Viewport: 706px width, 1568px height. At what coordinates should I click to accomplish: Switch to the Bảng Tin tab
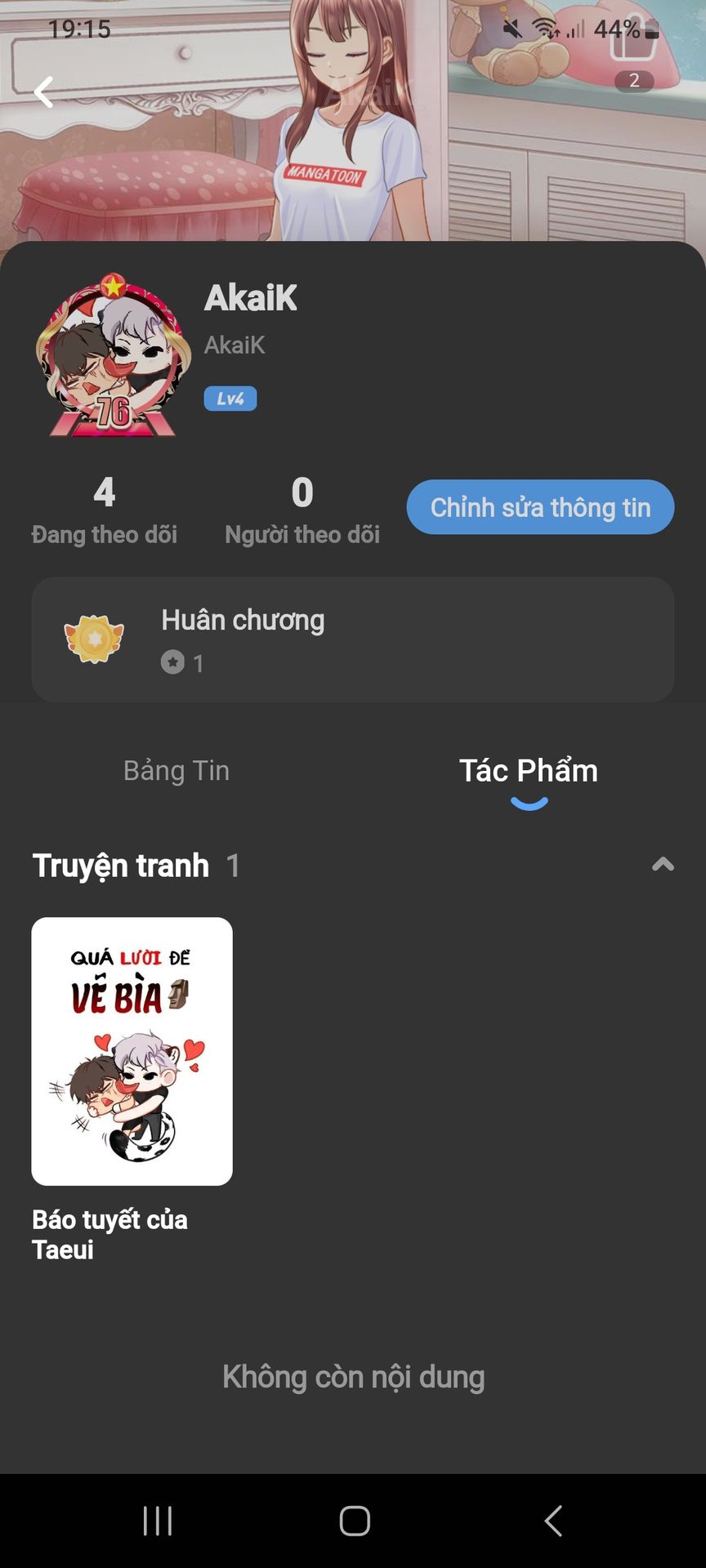point(176,770)
